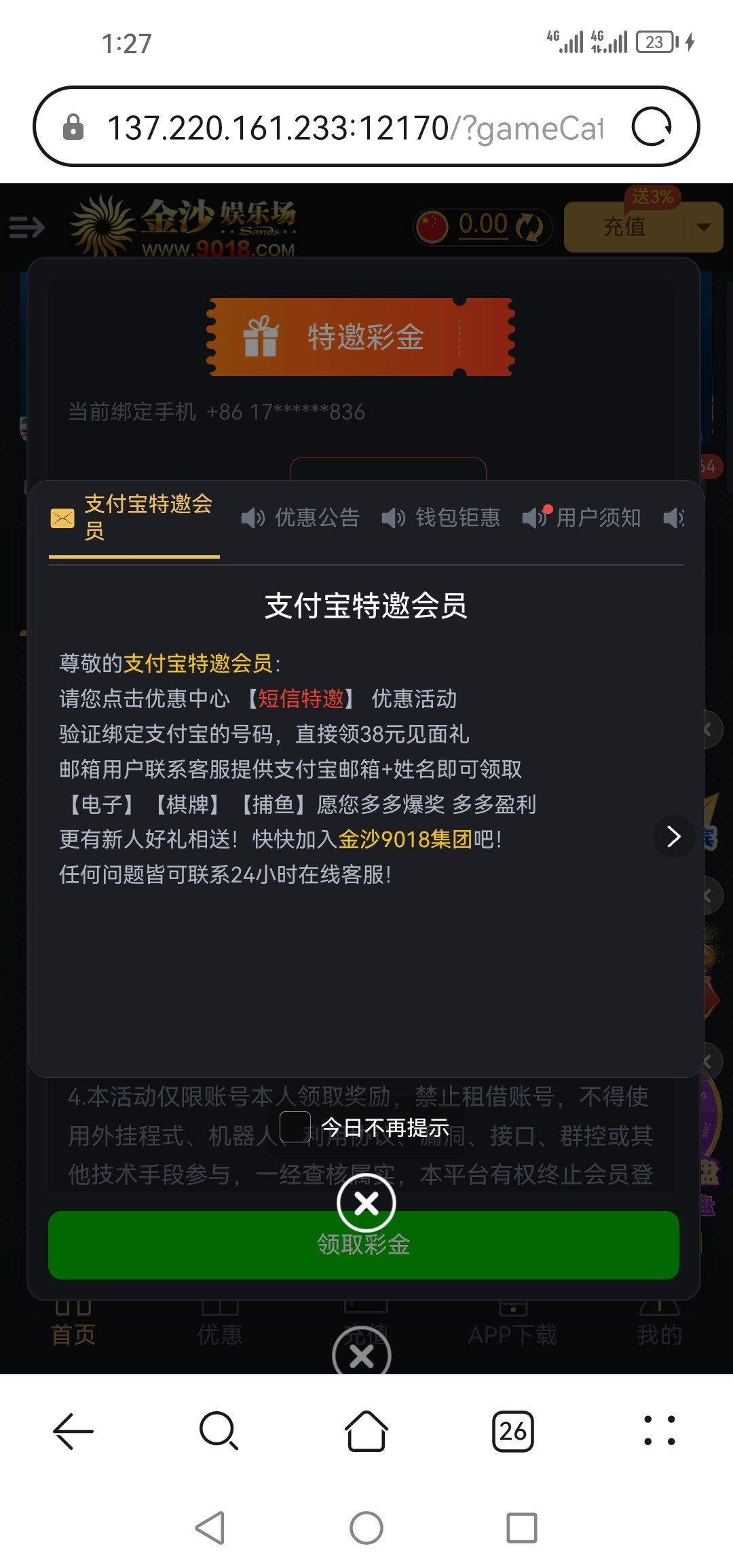
Task: Go to browser home page
Action: 366,1431
